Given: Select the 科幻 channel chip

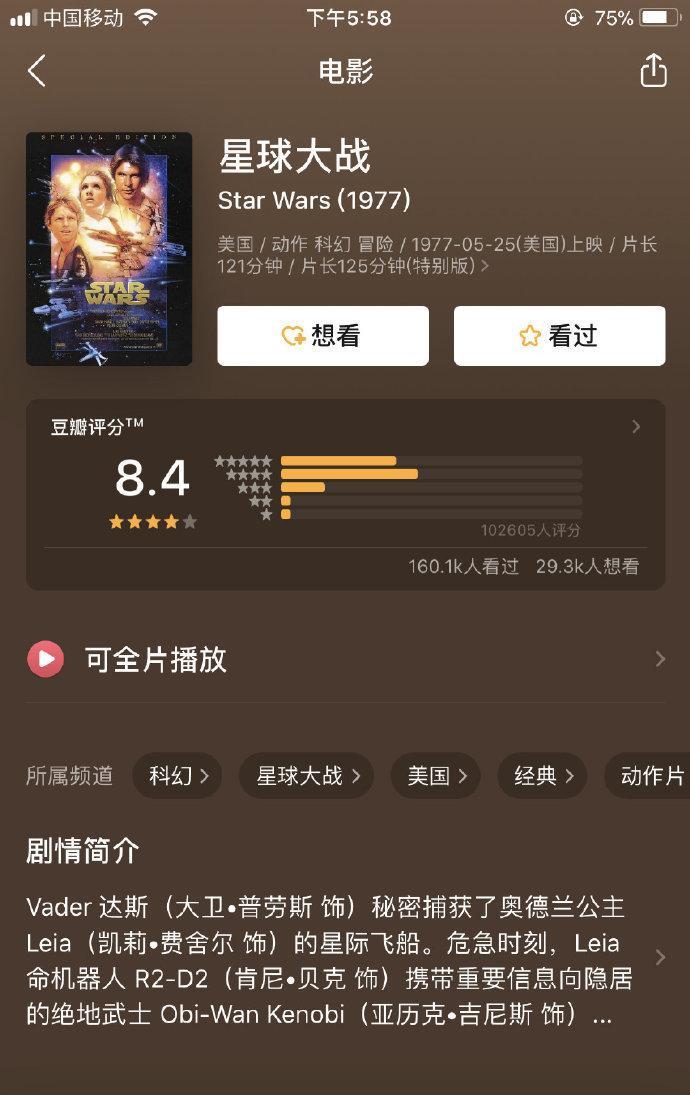Looking at the screenshot, I should (178, 775).
